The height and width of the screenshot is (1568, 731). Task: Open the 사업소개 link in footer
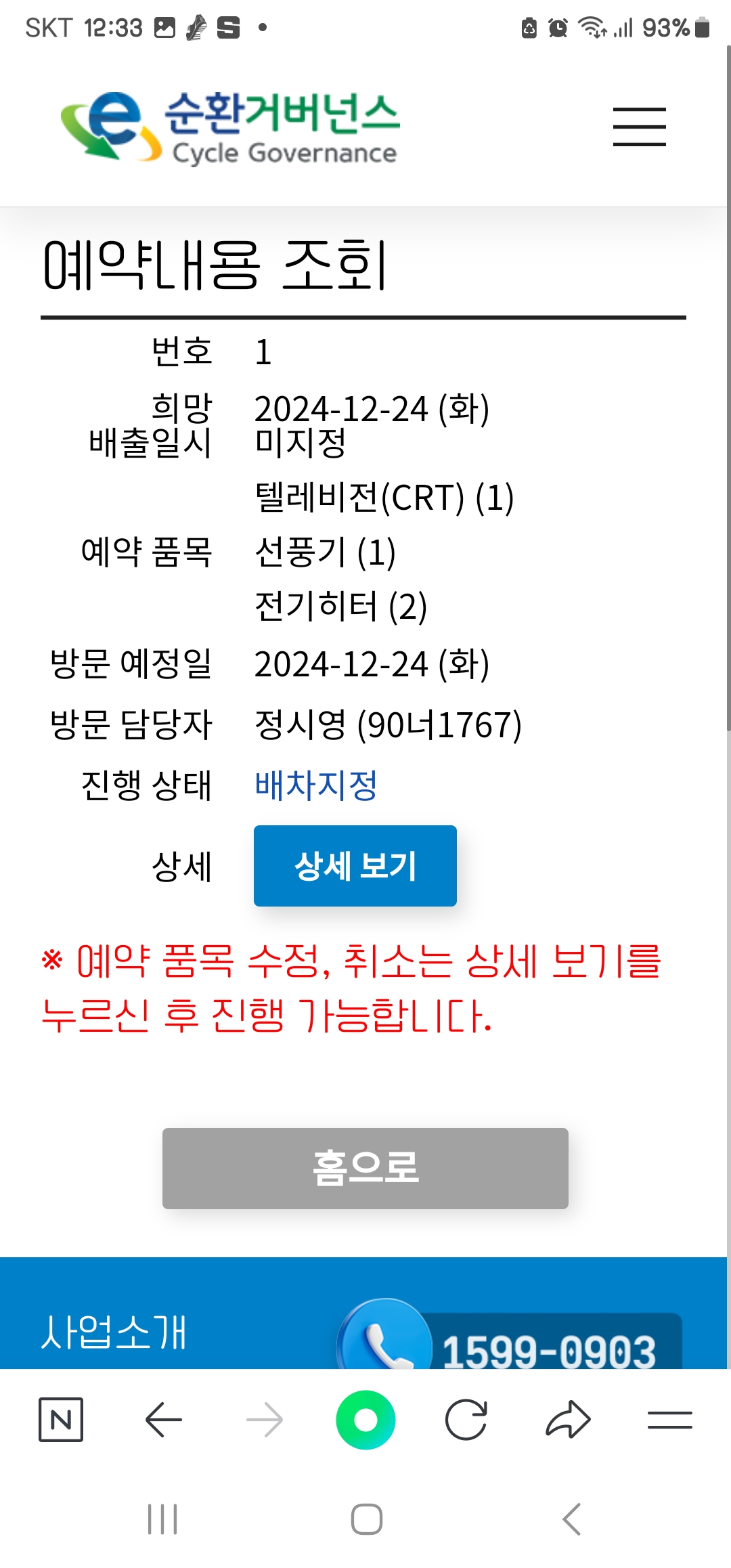tap(114, 1332)
